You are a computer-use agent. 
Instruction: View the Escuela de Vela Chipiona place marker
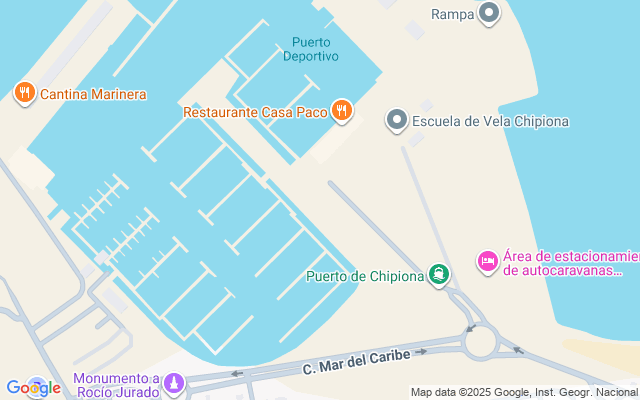pyautogui.click(x=397, y=121)
